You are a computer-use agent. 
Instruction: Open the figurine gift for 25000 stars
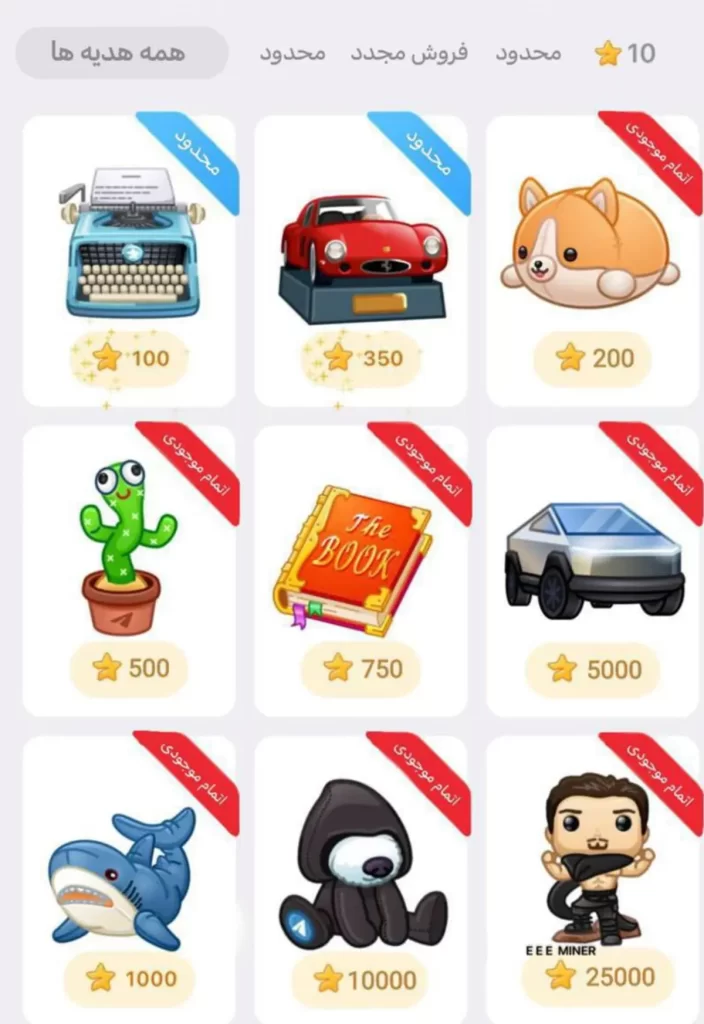tap(593, 880)
